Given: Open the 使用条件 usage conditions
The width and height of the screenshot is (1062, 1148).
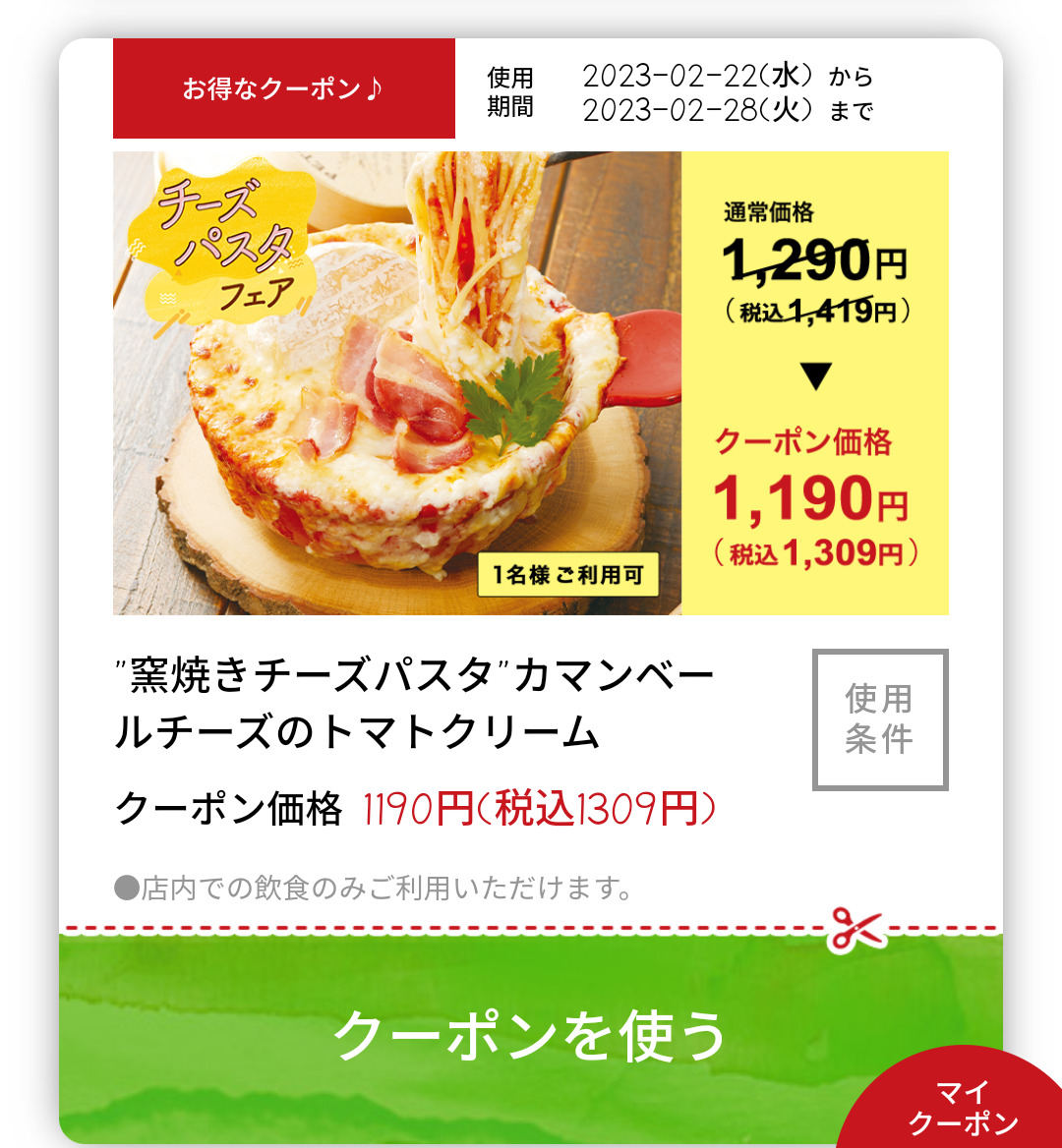Looking at the screenshot, I should [880, 718].
